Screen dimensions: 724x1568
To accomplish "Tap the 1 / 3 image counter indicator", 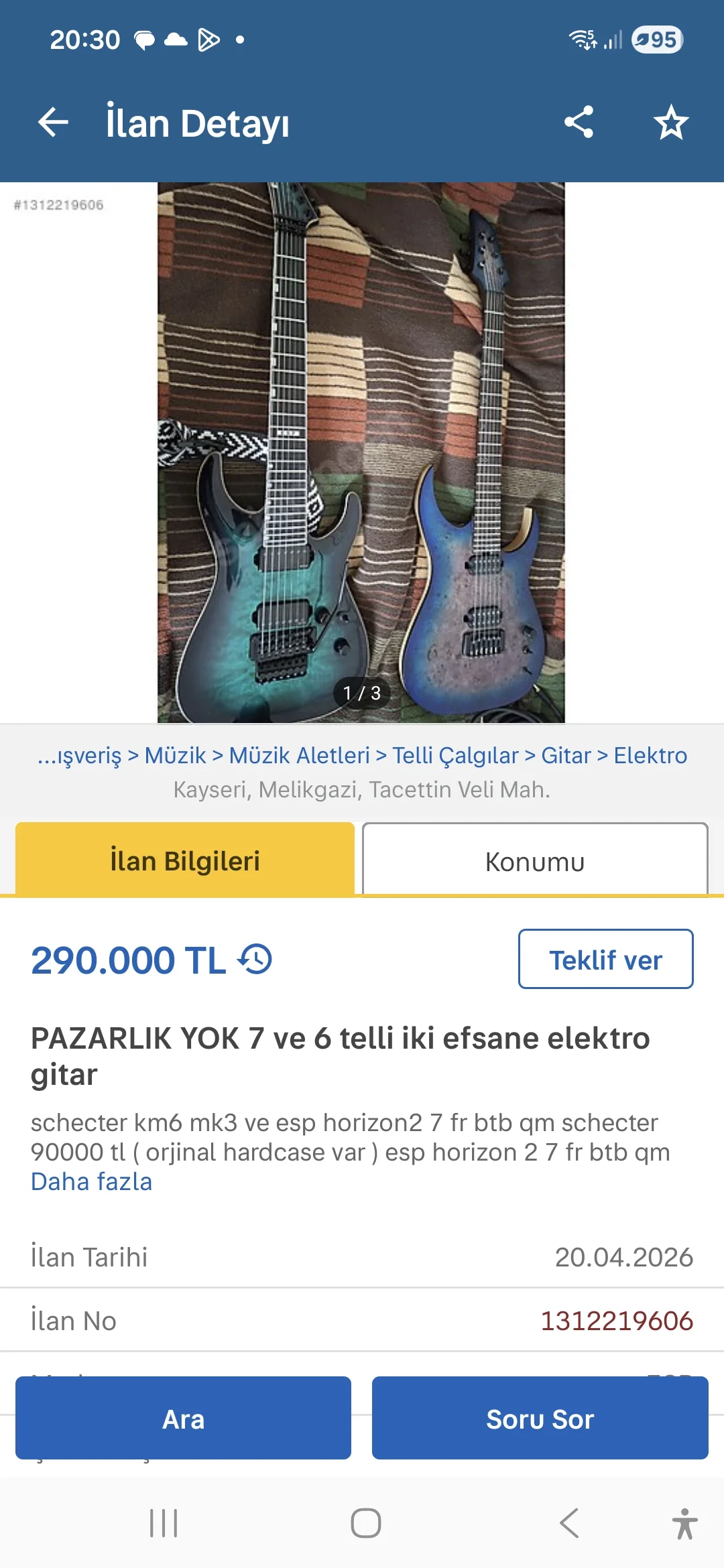I will [362, 694].
